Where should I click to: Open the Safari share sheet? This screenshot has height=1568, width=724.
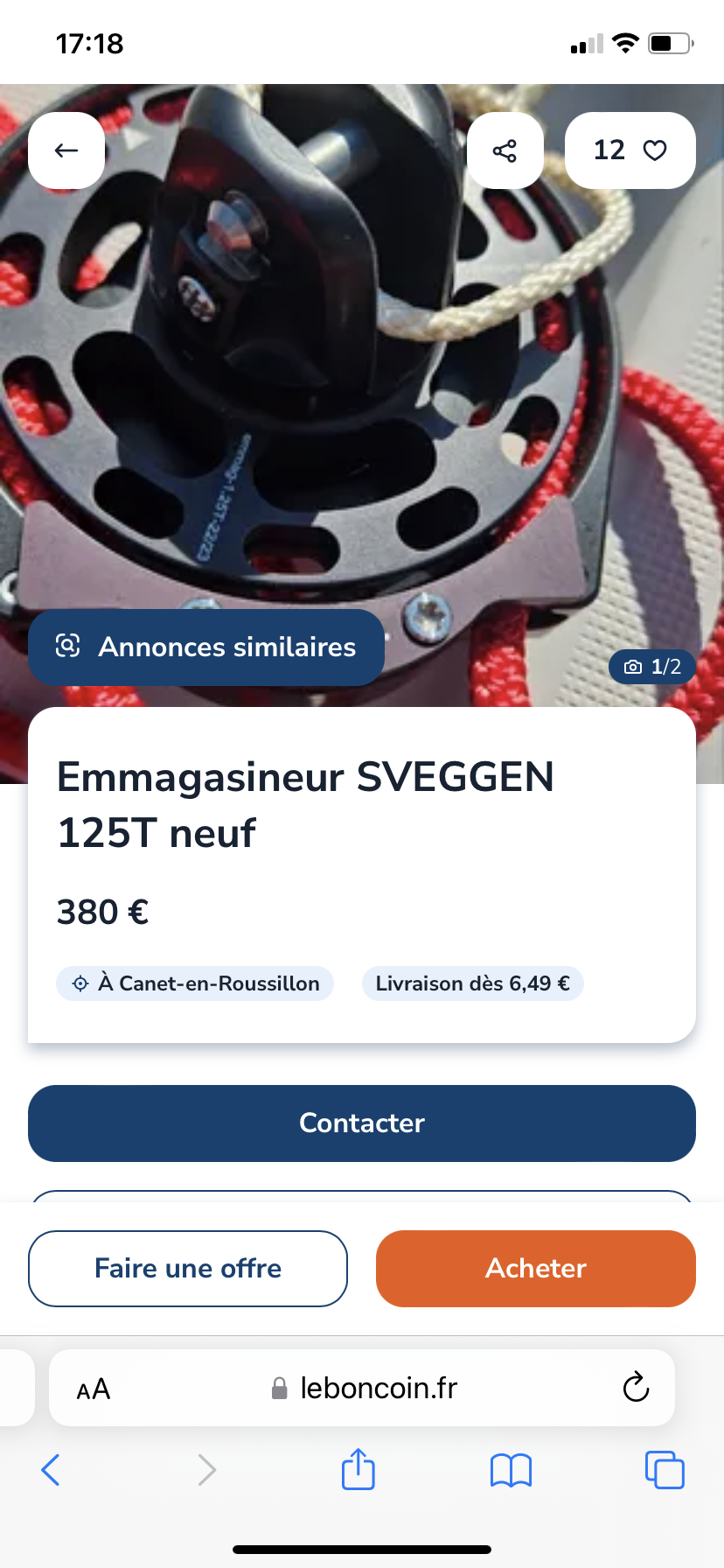[x=359, y=1469]
